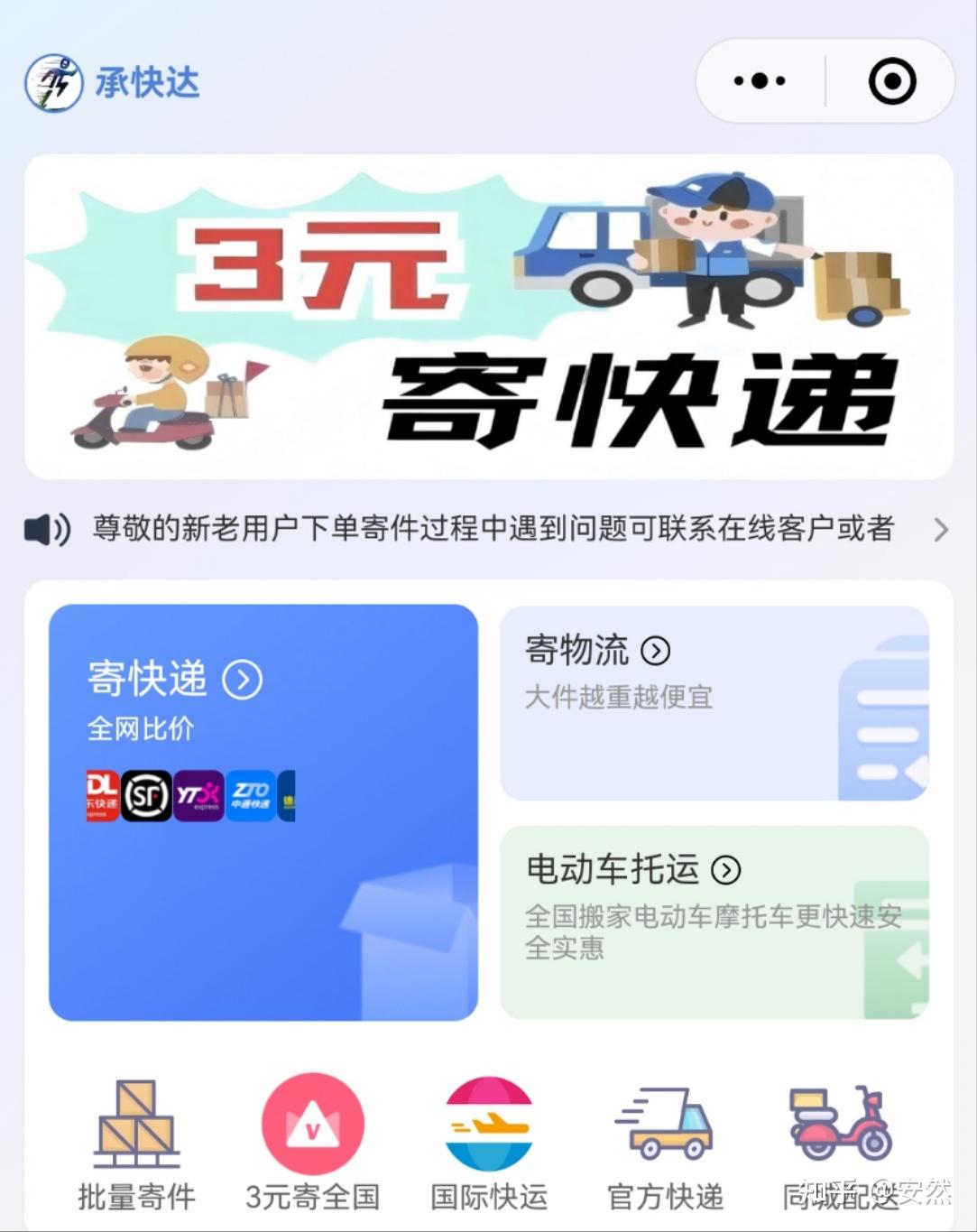Viewport: 977px width, 1232px height.
Task: Close the mini program with the circle button
Action: (x=891, y=81)
